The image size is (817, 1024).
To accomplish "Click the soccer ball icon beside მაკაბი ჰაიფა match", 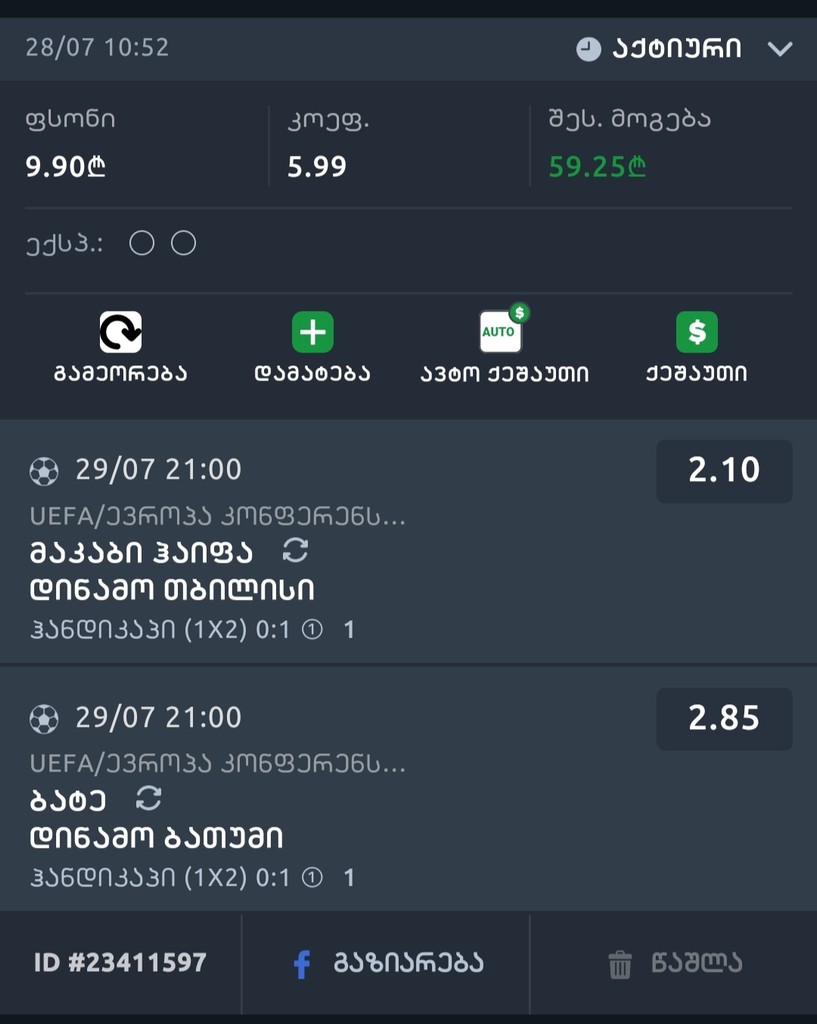I will click(42, 469).
